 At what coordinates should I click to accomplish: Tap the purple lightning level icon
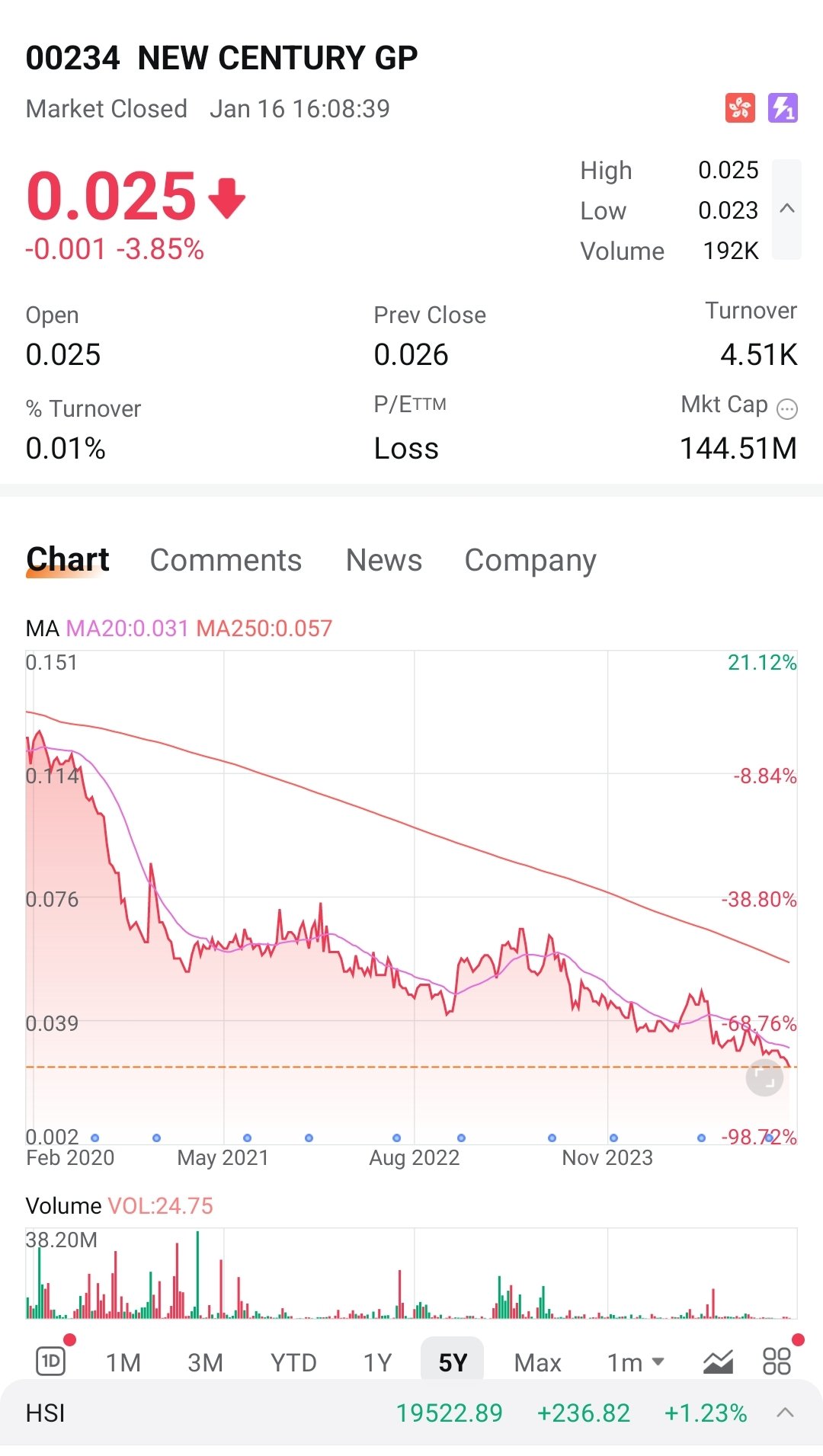coord(783,108)
